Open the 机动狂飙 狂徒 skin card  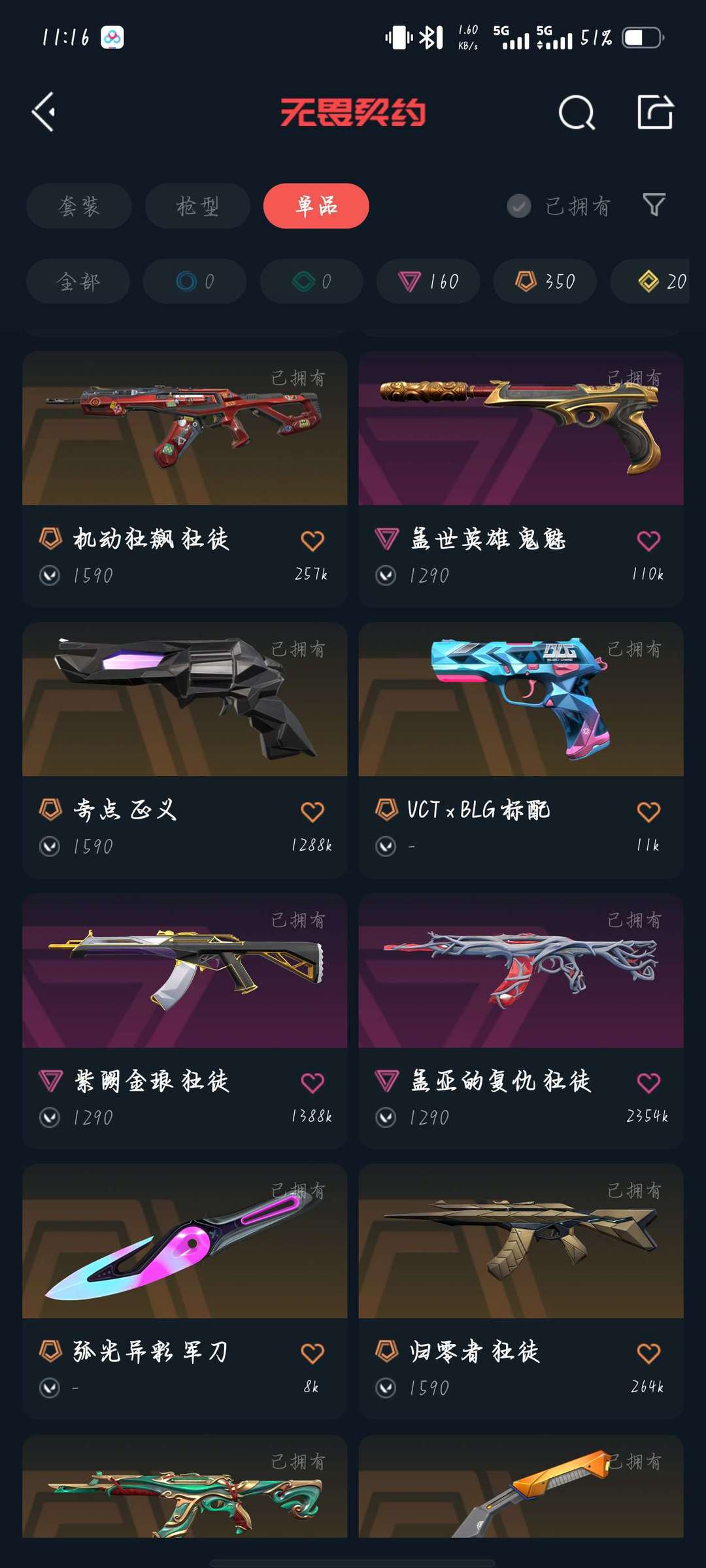(184, 457)
